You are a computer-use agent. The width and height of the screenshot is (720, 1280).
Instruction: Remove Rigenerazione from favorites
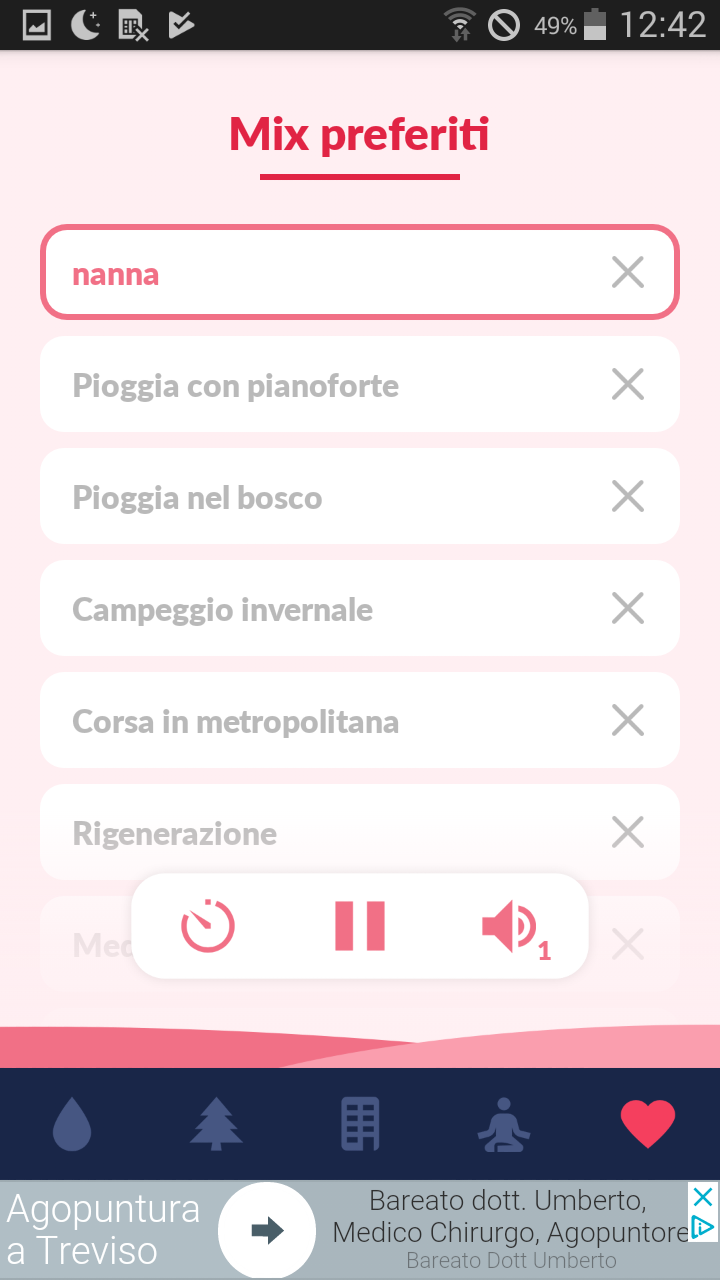coord(628,832)
